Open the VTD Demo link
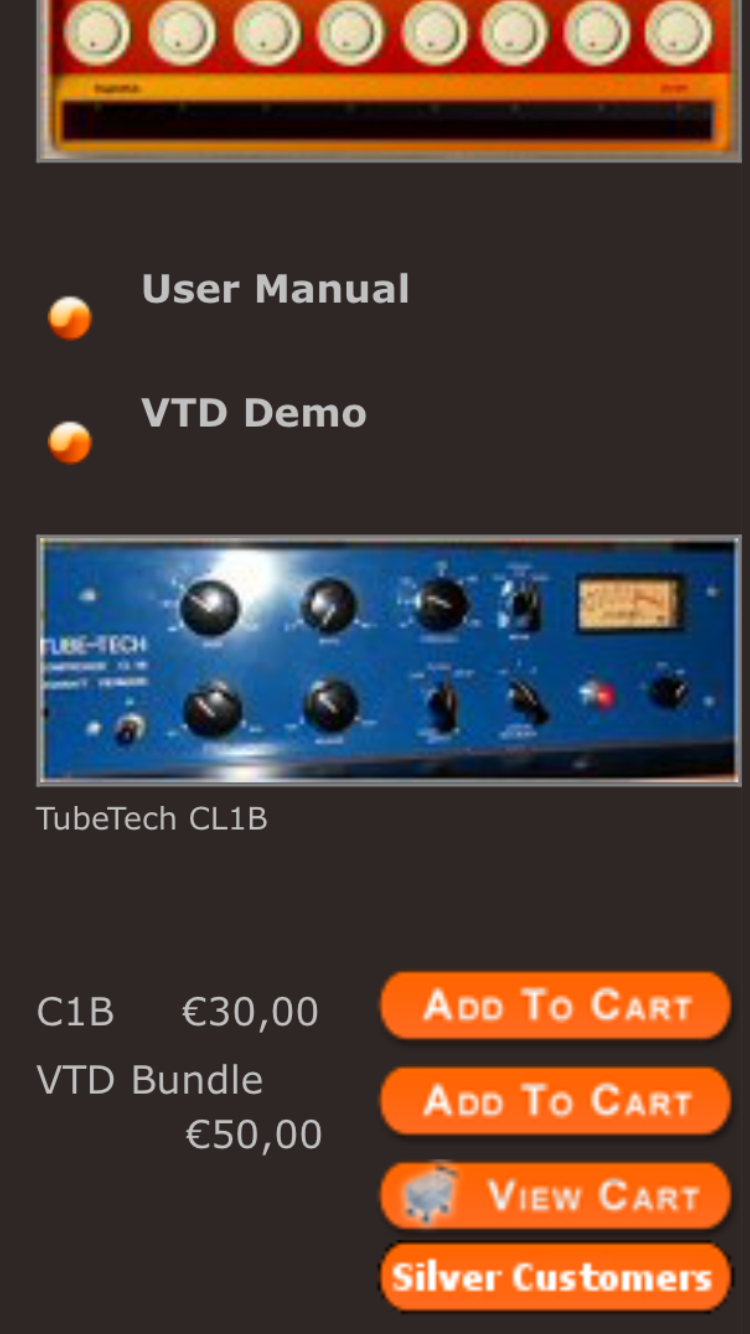This screenshot has width=750, height=1334. (x=254, y=413)
